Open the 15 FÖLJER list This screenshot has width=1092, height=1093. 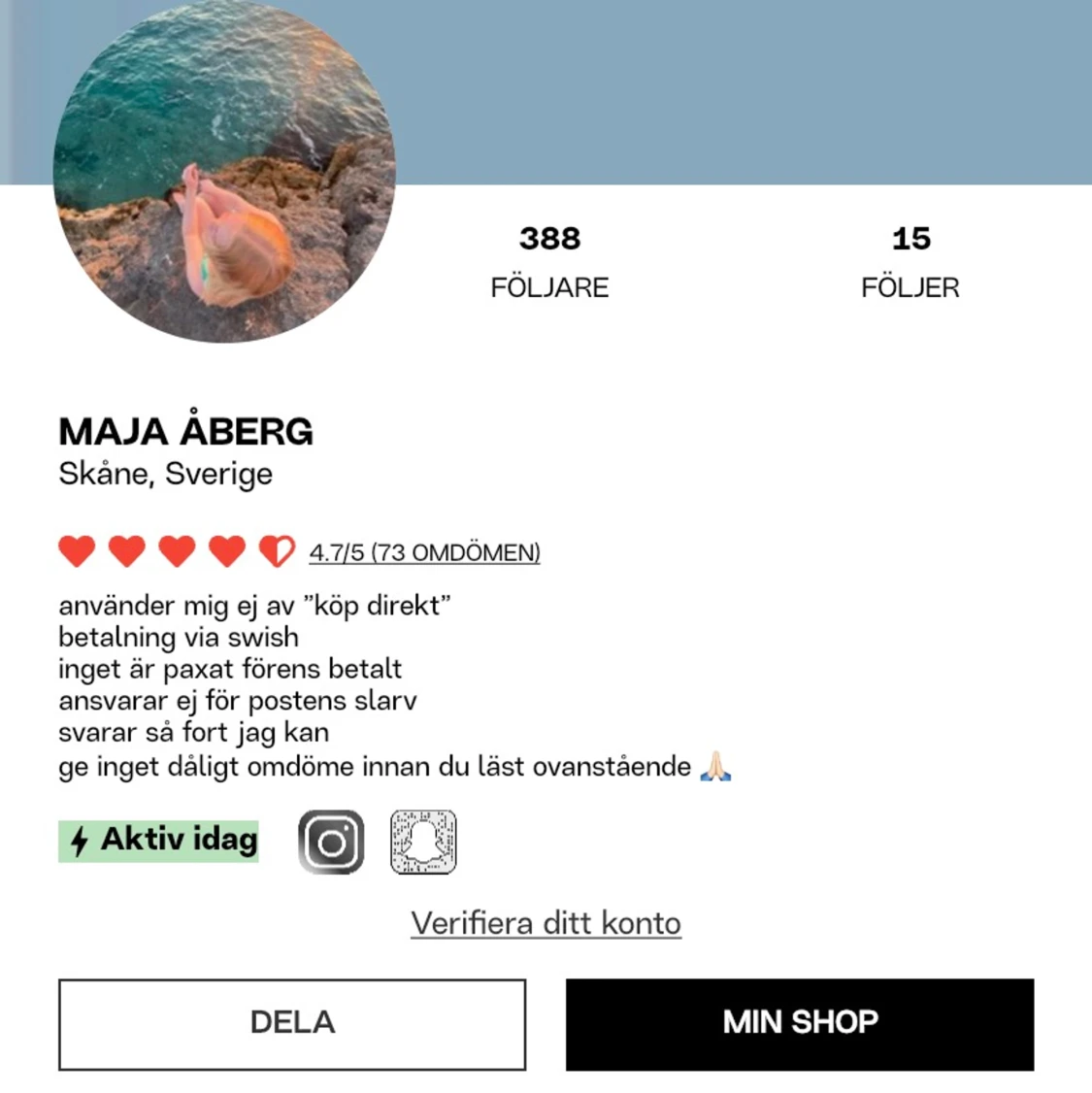(910, 259)
